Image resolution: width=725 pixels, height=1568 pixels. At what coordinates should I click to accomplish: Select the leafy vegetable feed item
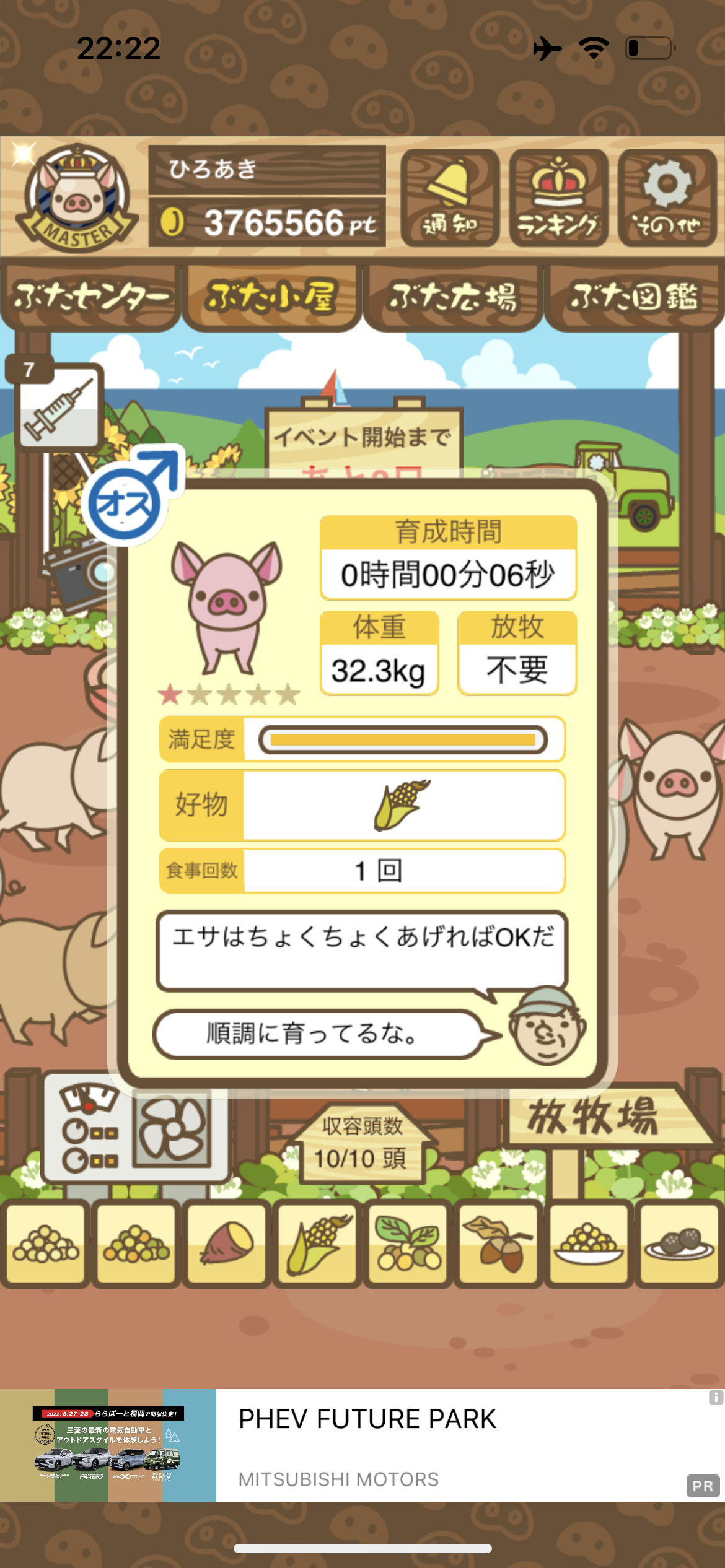(407, 1243)
